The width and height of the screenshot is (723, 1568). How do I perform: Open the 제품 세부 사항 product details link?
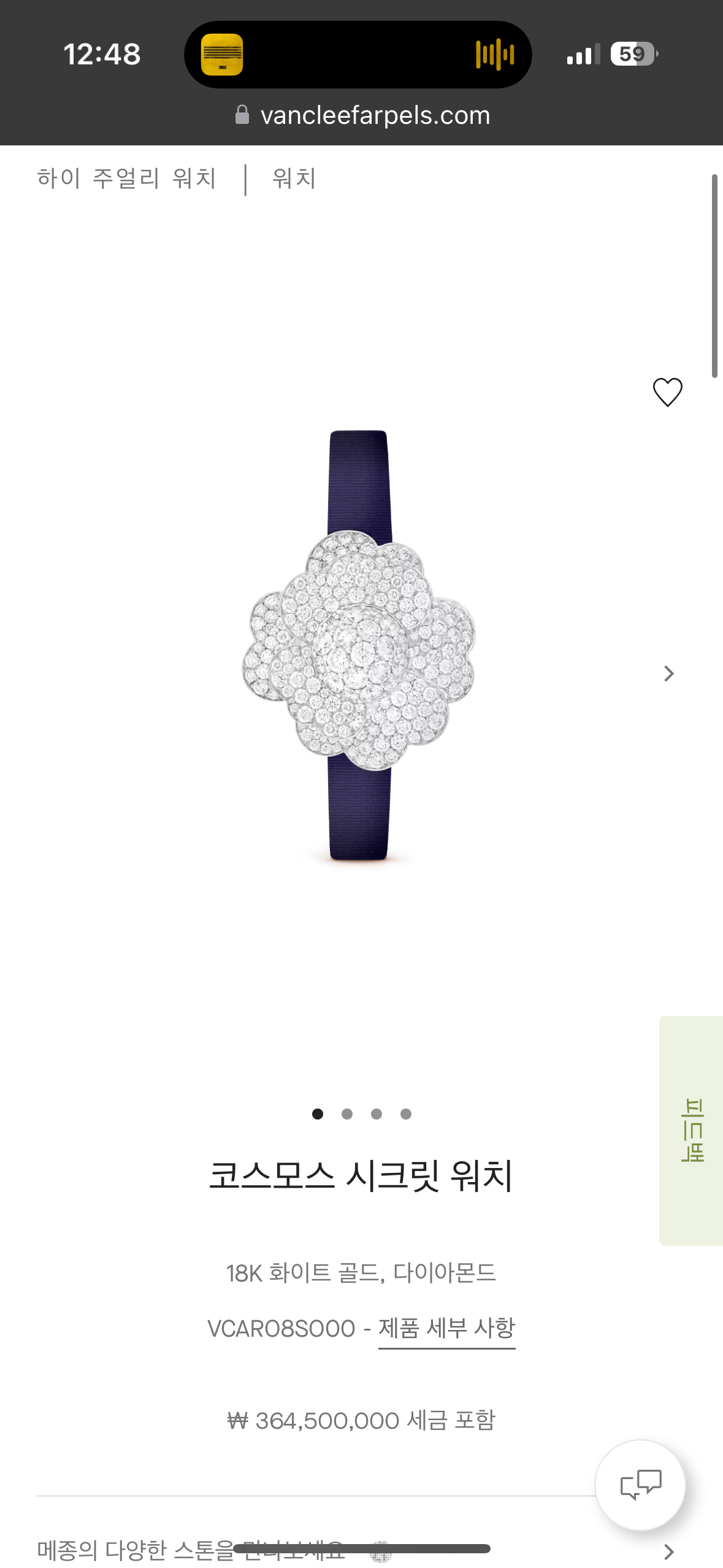point(446,1329)
